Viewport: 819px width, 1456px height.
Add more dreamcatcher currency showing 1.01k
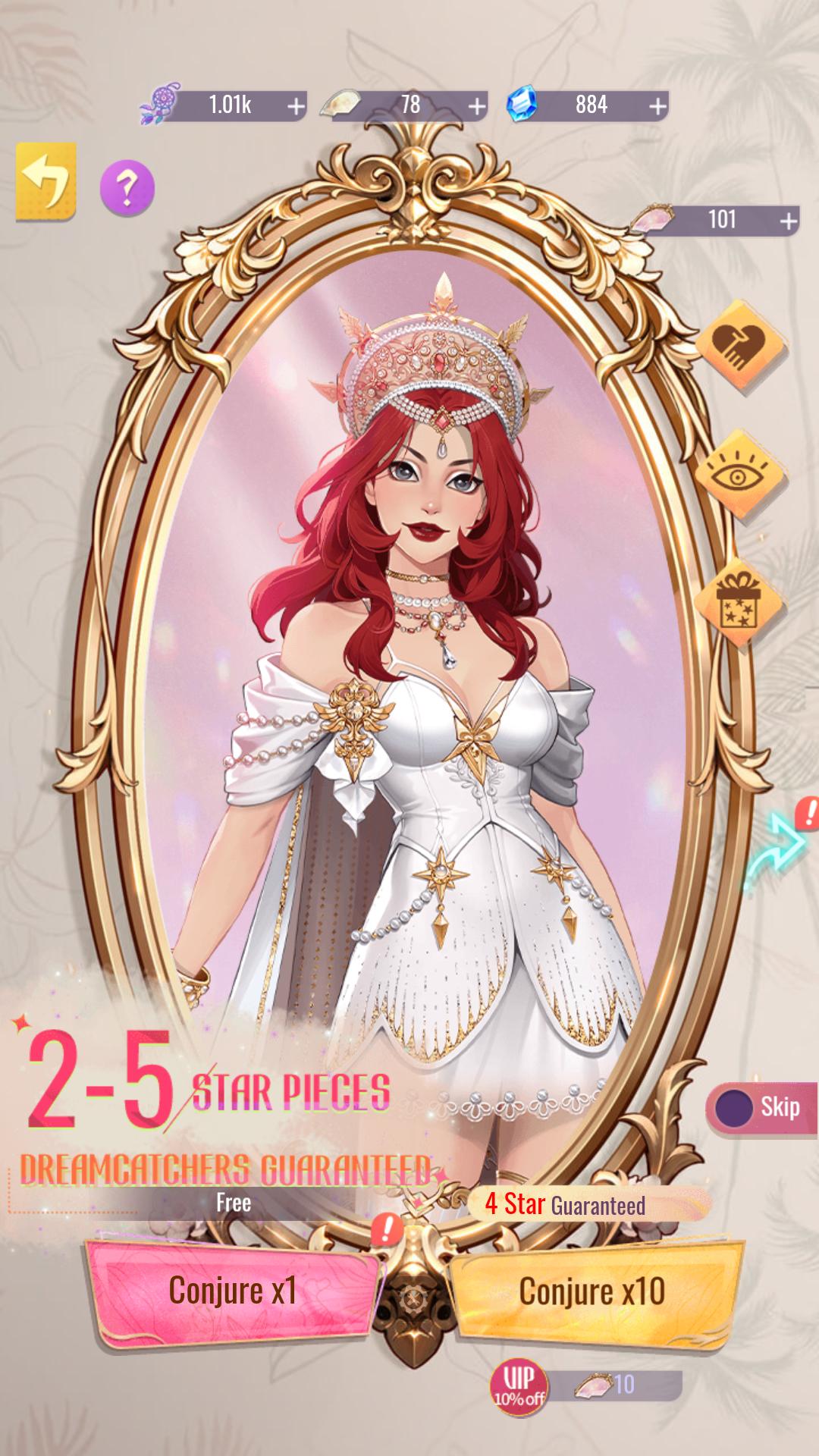pyautogui.click(x=296, y=106)
